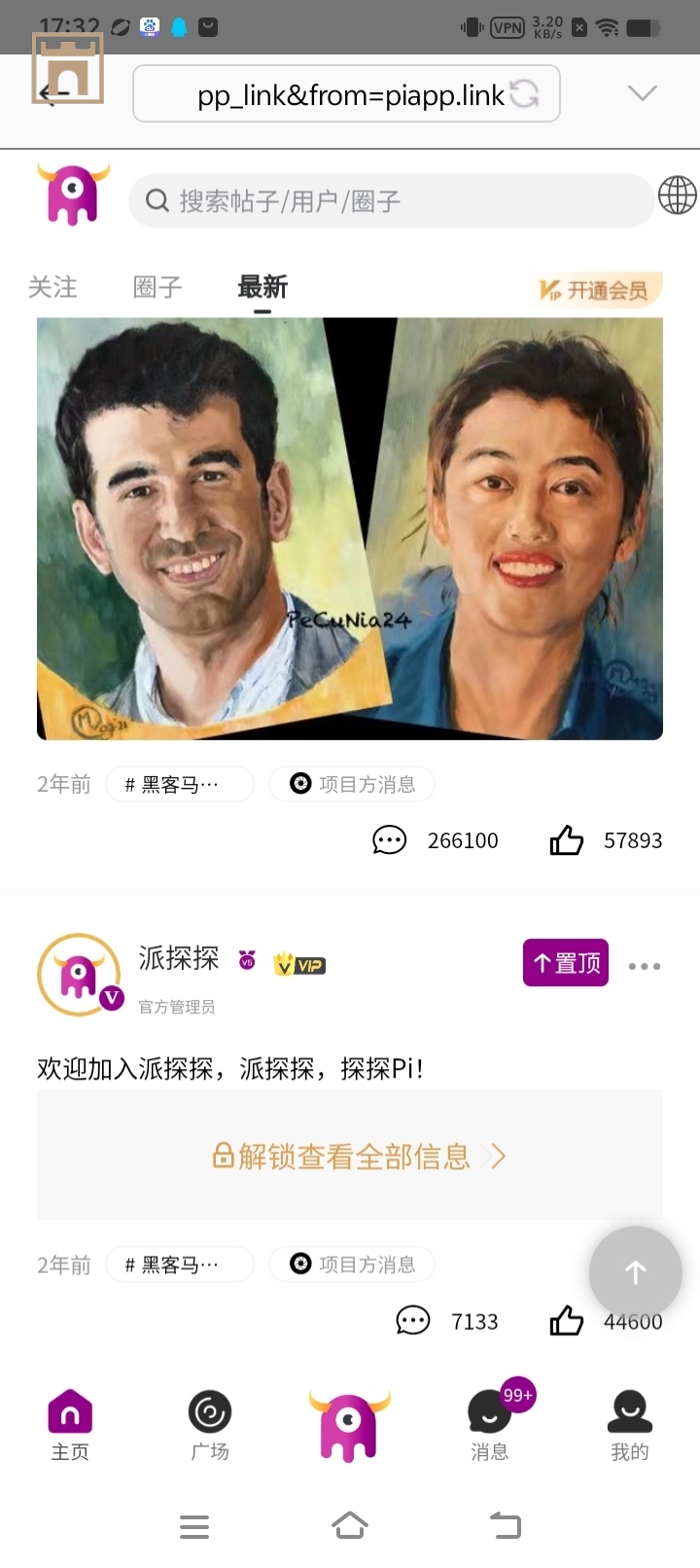The width and height of the screenshot is (700, 1568).
Task: Tap the back arrow in browser bar
Action: point(53,92)
